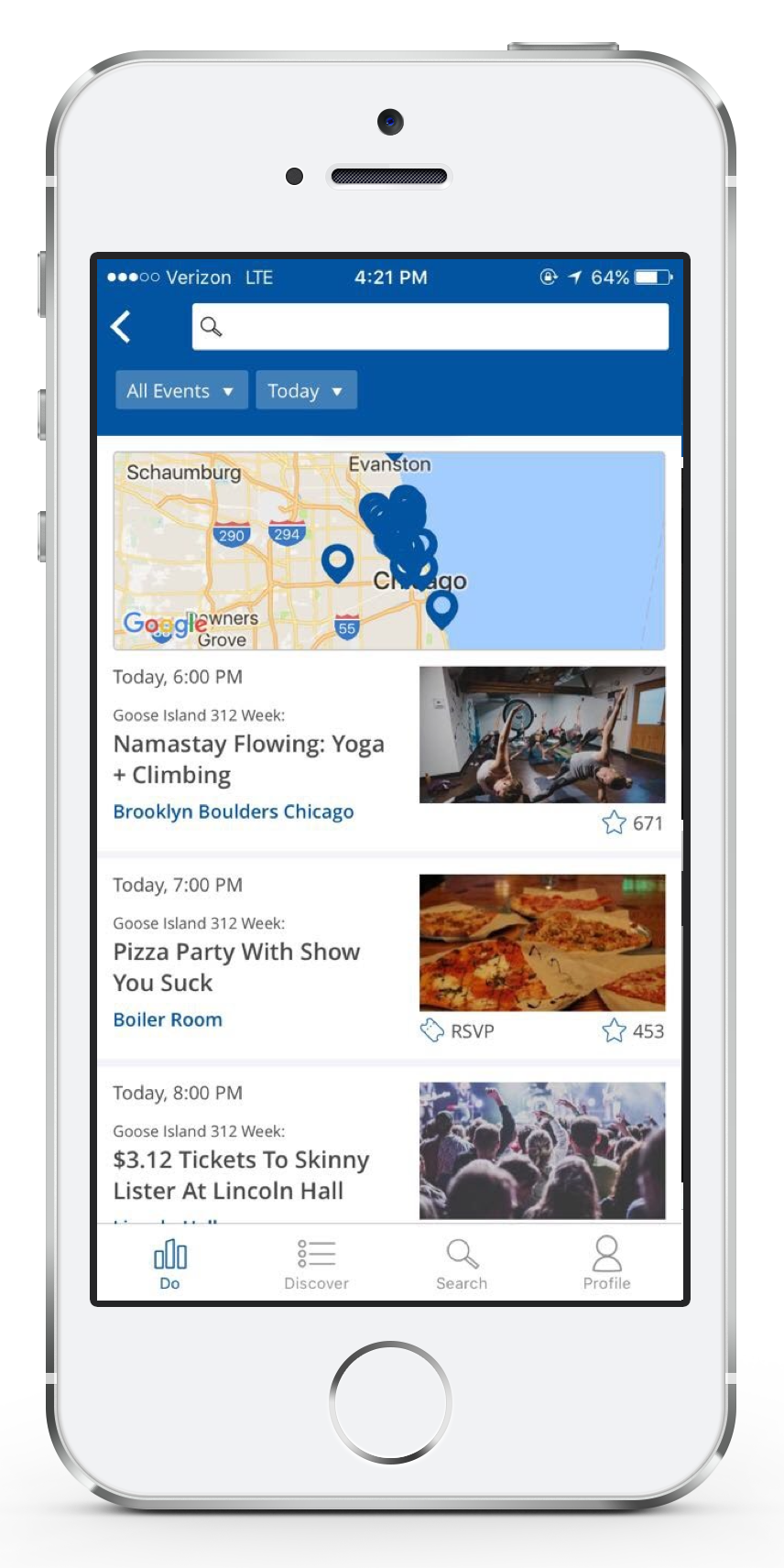Star the Namastay Flowing yoga event
Viewport: 784px width, 1568px height.
pyautogui.click(x=614, y=823)
